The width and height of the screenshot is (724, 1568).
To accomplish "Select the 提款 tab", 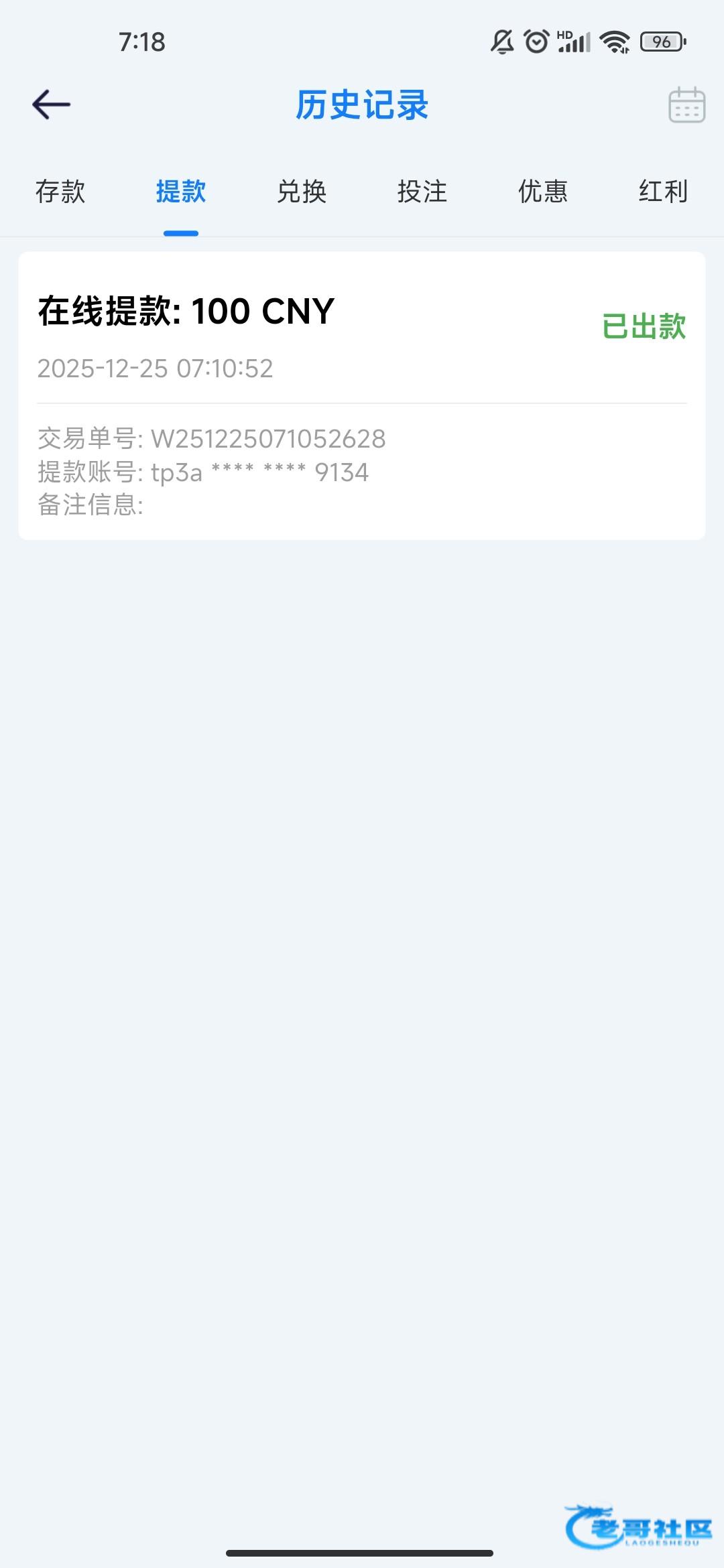I will pos(181,192).
